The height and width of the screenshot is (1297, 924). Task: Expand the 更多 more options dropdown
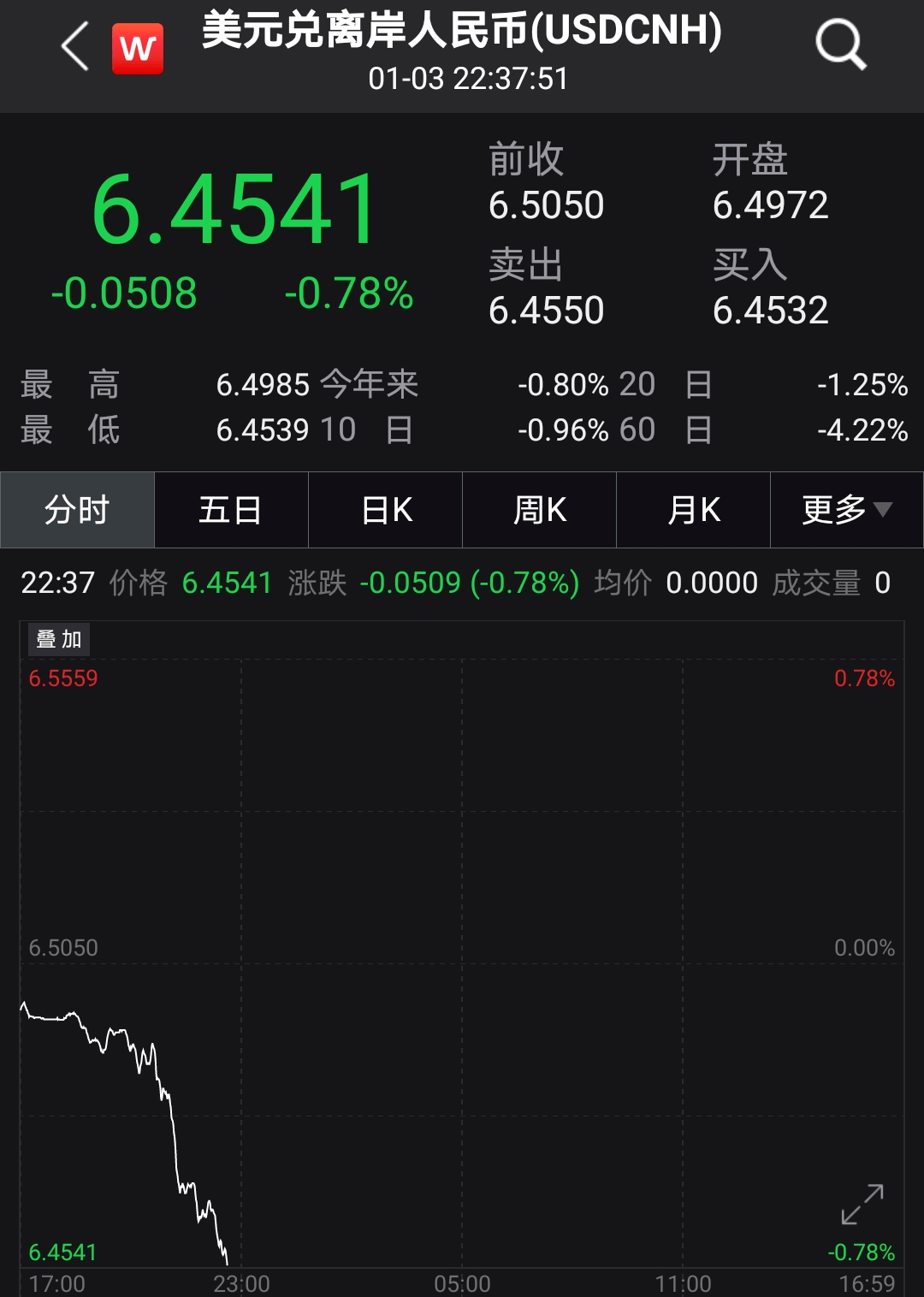click(x=846, y=510)
